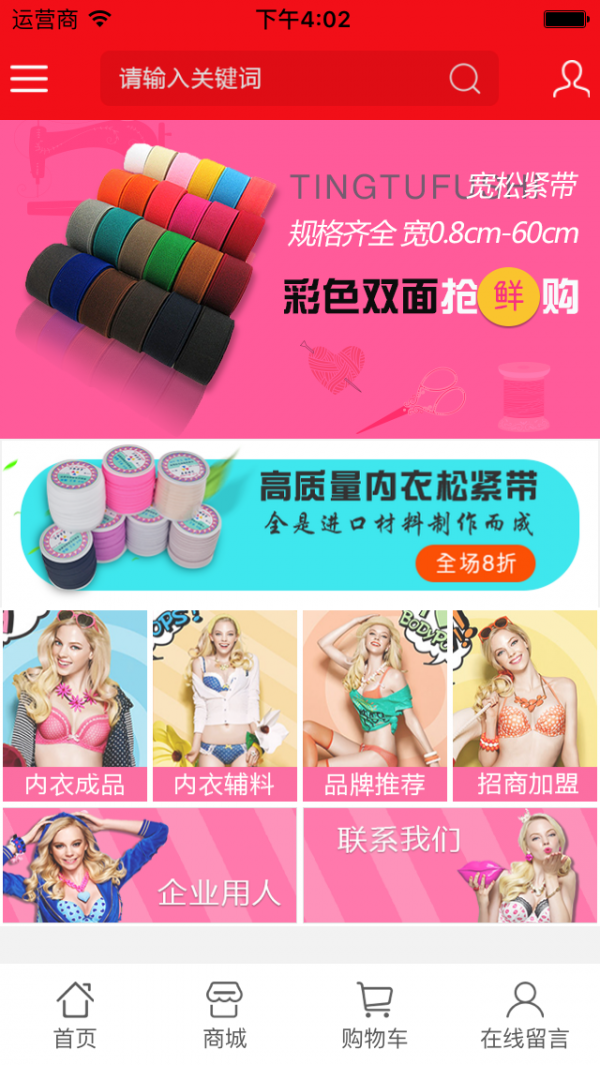Tap the magnifier search icon
The height and width of the screenshot is (1065, 600).
[464, 79]
